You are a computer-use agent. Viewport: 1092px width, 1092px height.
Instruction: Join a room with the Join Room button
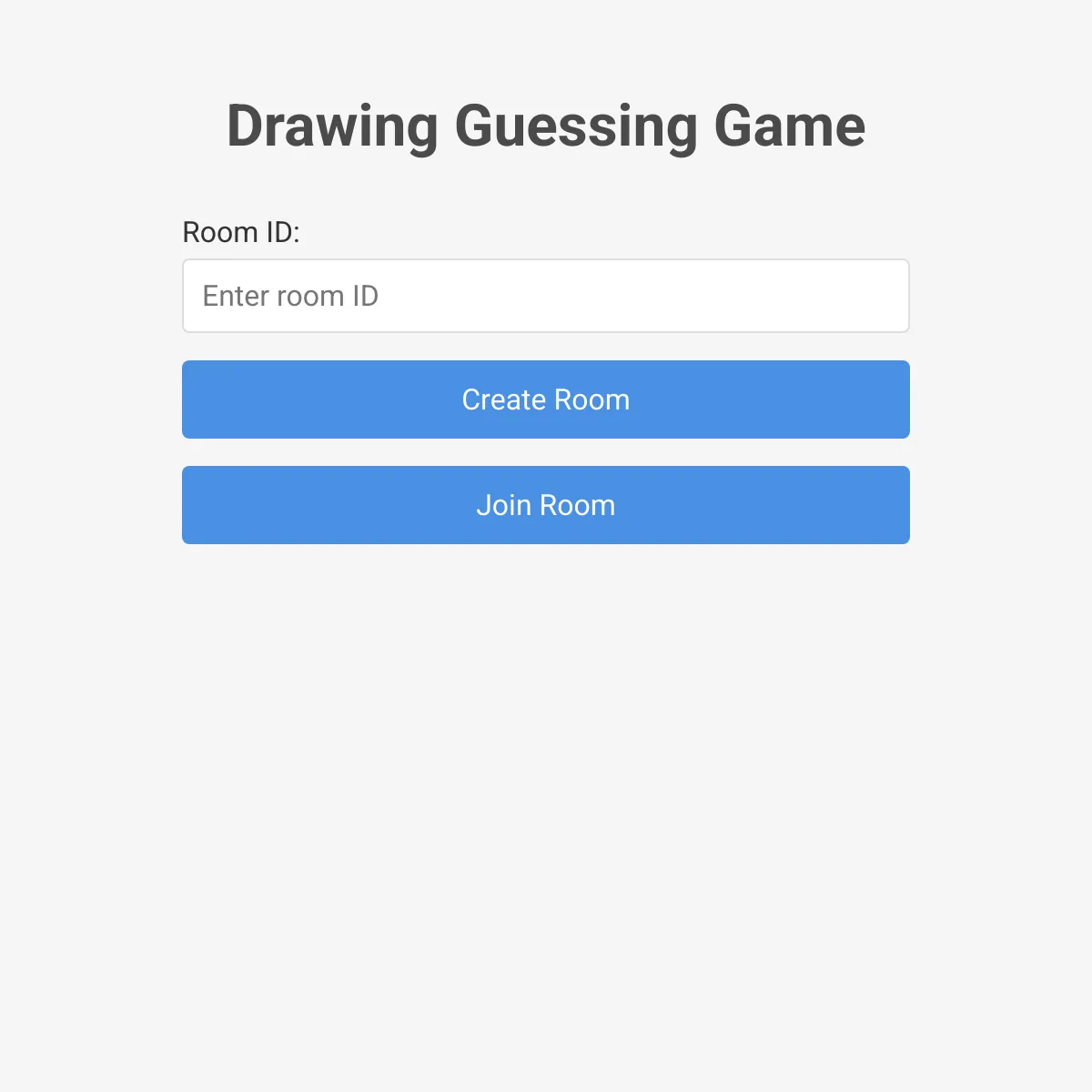546,505
